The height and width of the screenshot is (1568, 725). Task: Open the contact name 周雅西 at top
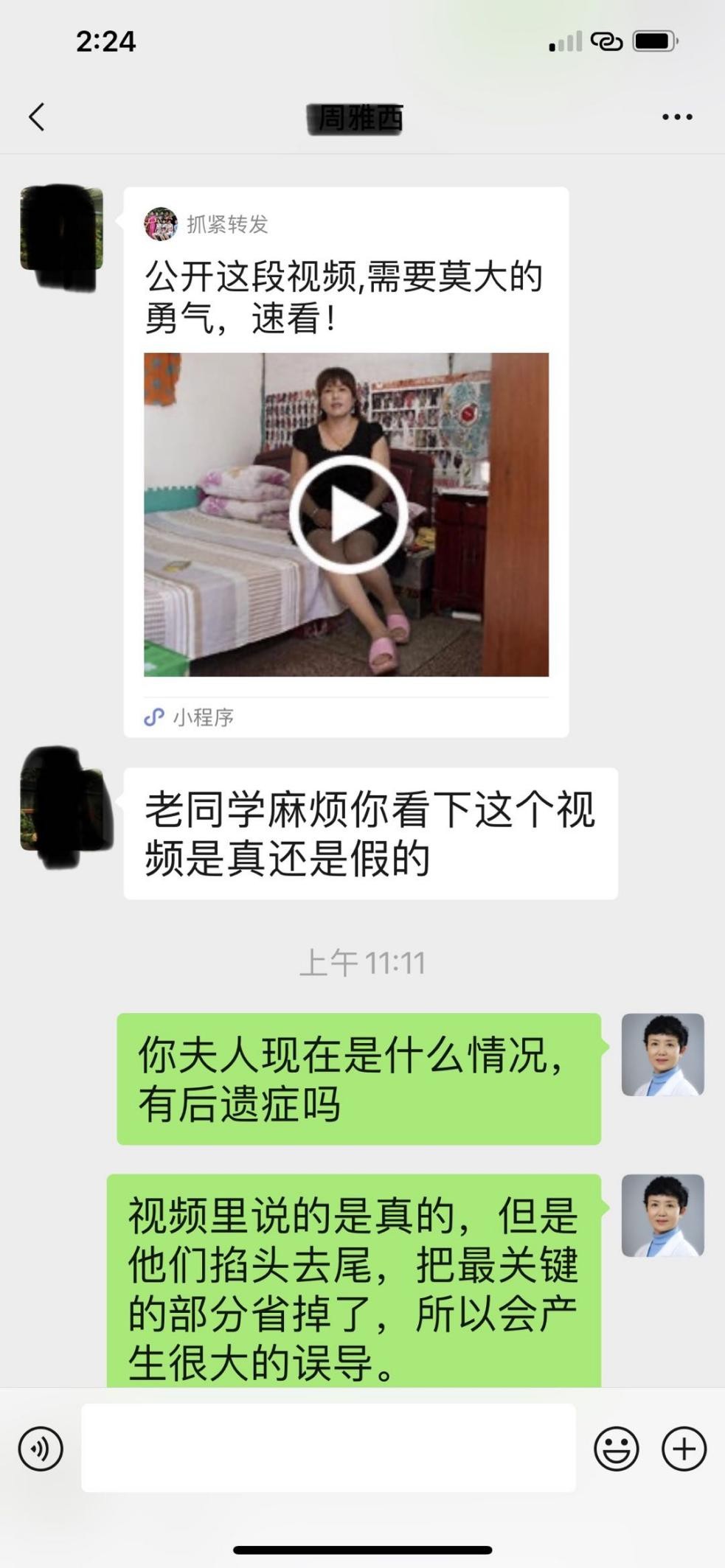356,118
